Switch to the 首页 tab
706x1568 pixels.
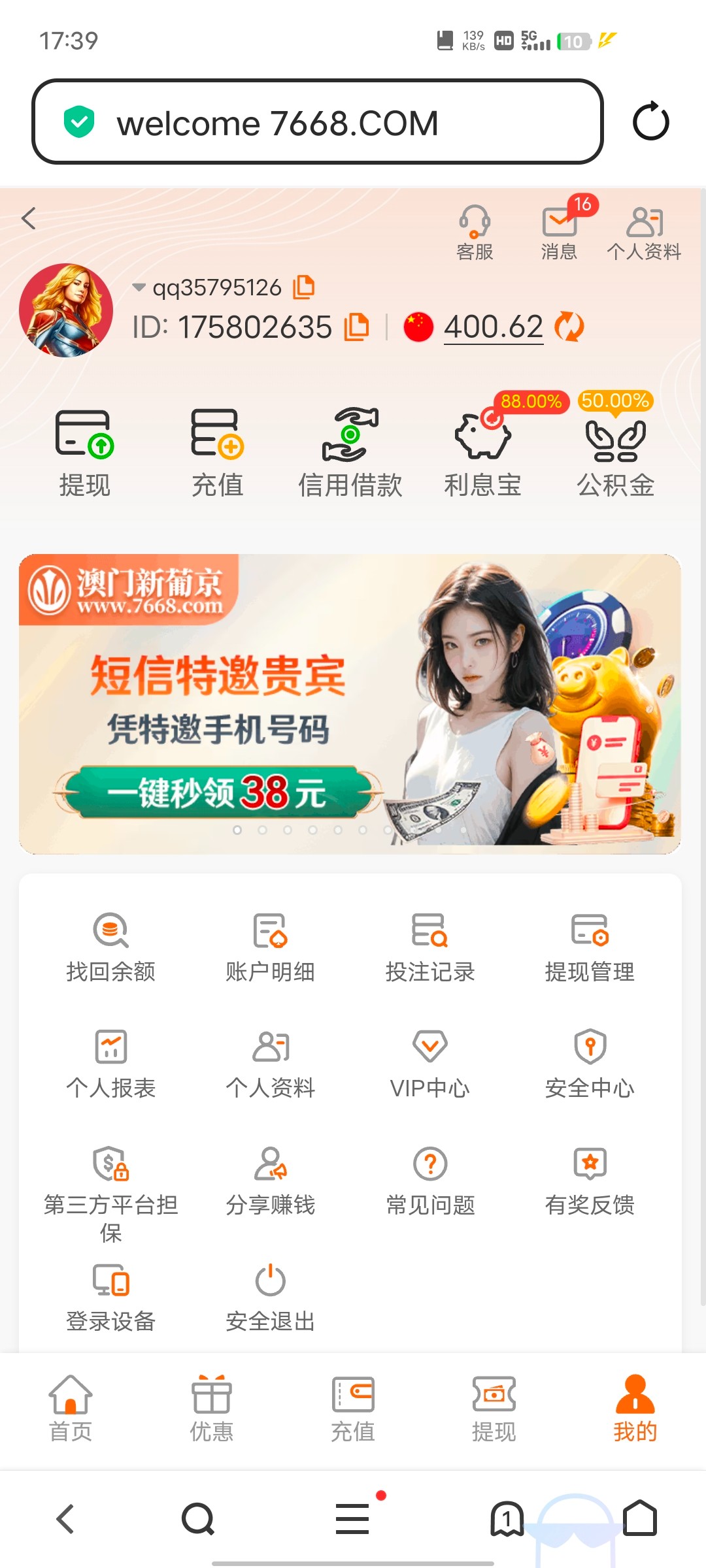[71, 1408]
